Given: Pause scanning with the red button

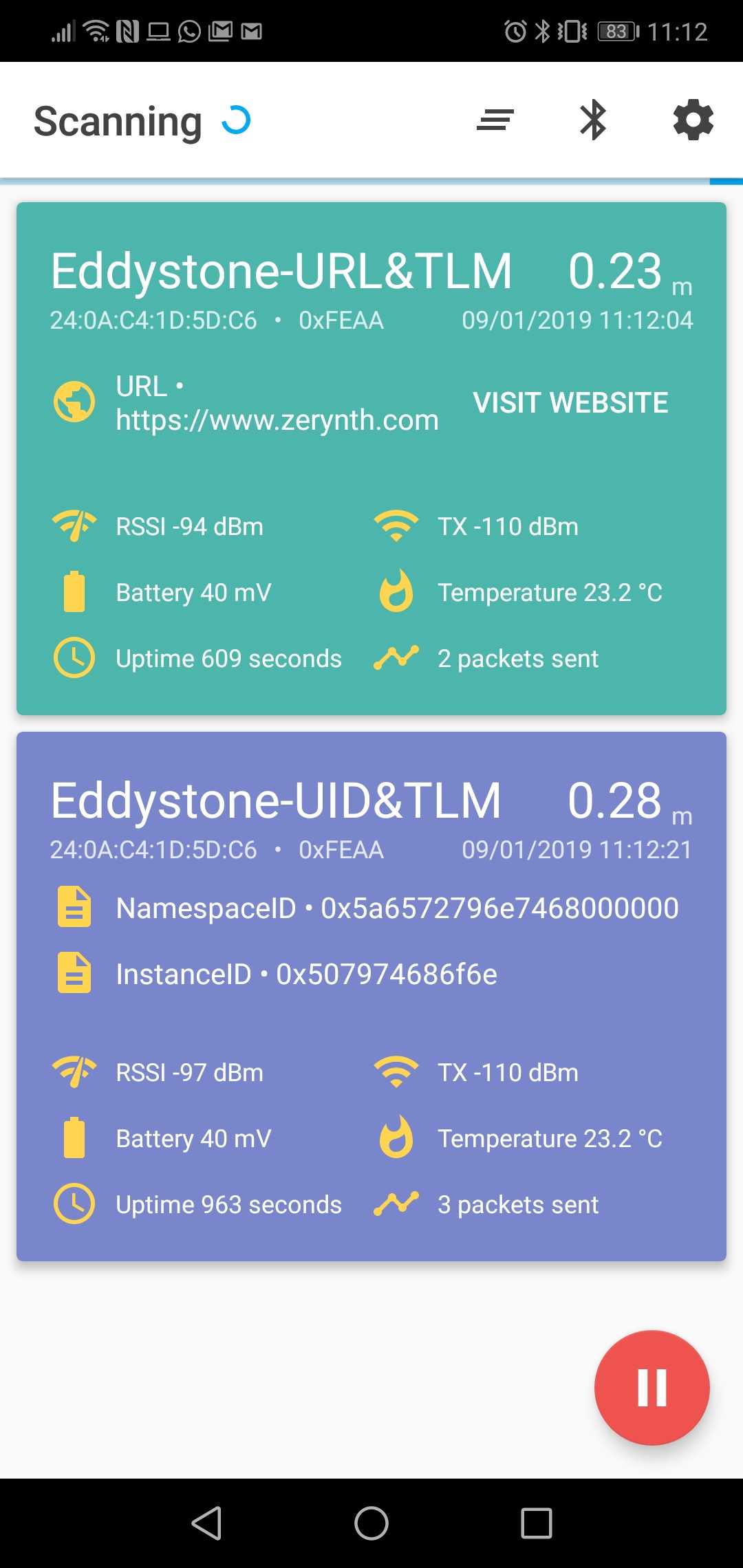Looking at the screenshot, I should click(652, 1388).
